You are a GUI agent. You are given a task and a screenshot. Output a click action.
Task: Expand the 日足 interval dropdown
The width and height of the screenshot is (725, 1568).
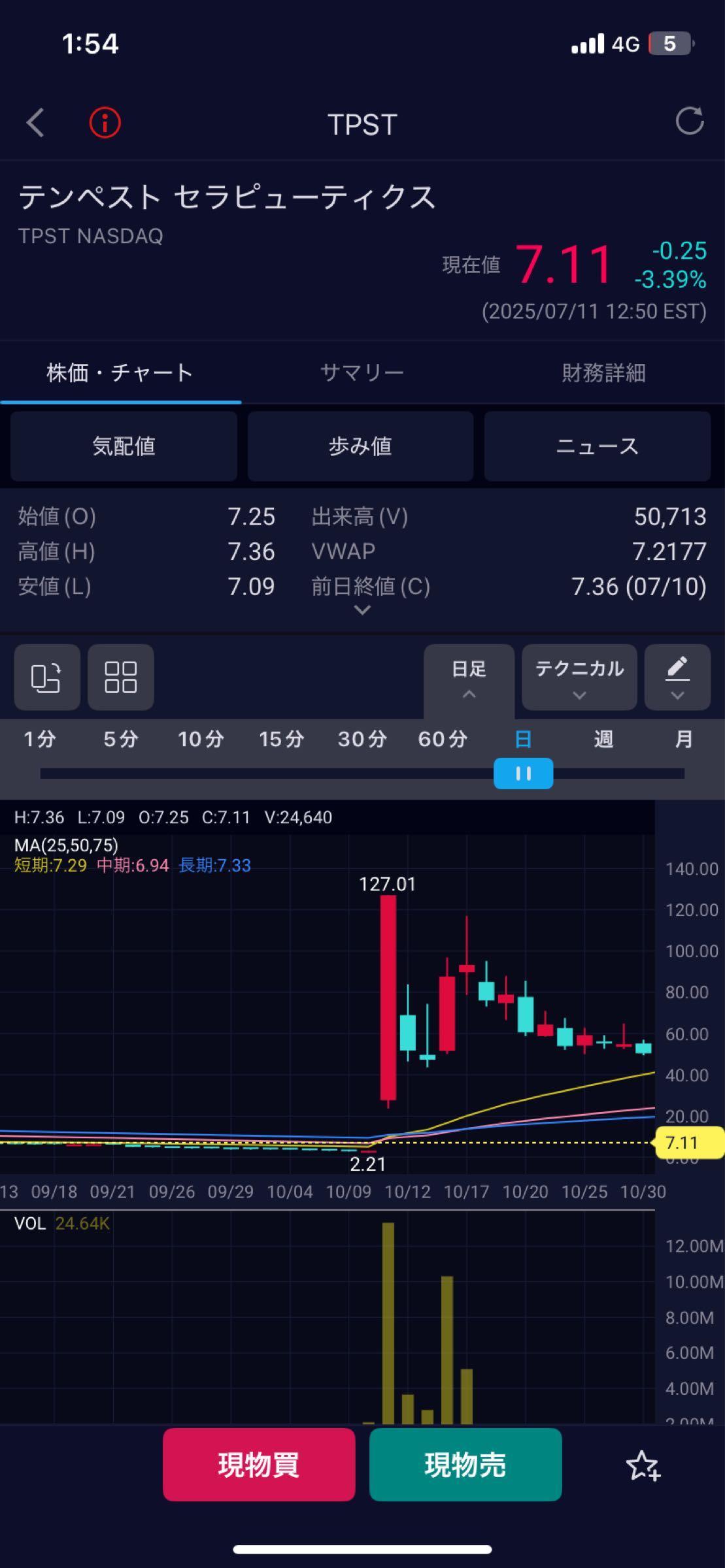pyautogui.click(x=468, y=678)
